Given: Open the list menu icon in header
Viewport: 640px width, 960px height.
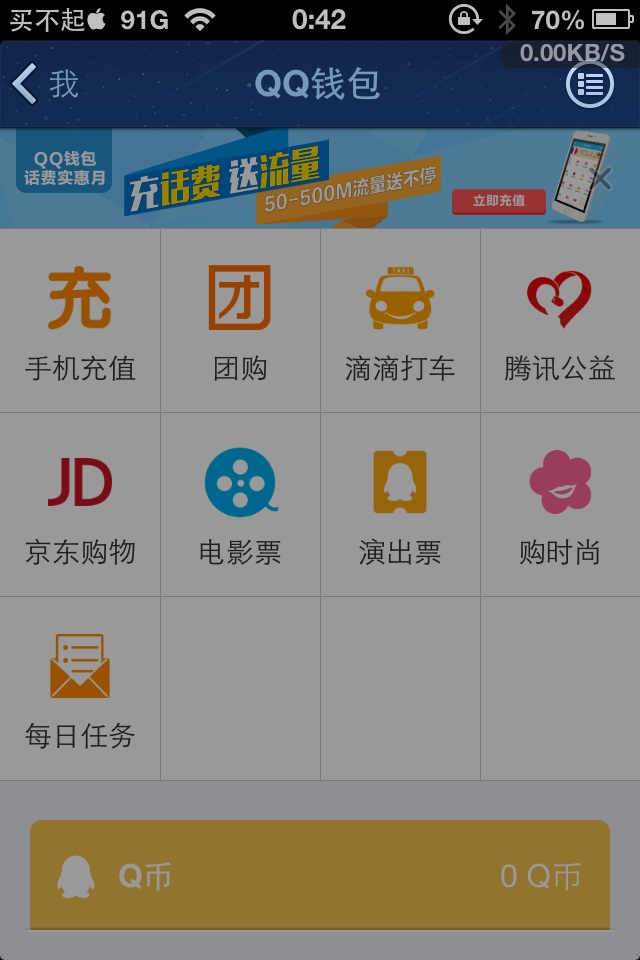Looking at the screenshot, I should [x=590, y=85].
